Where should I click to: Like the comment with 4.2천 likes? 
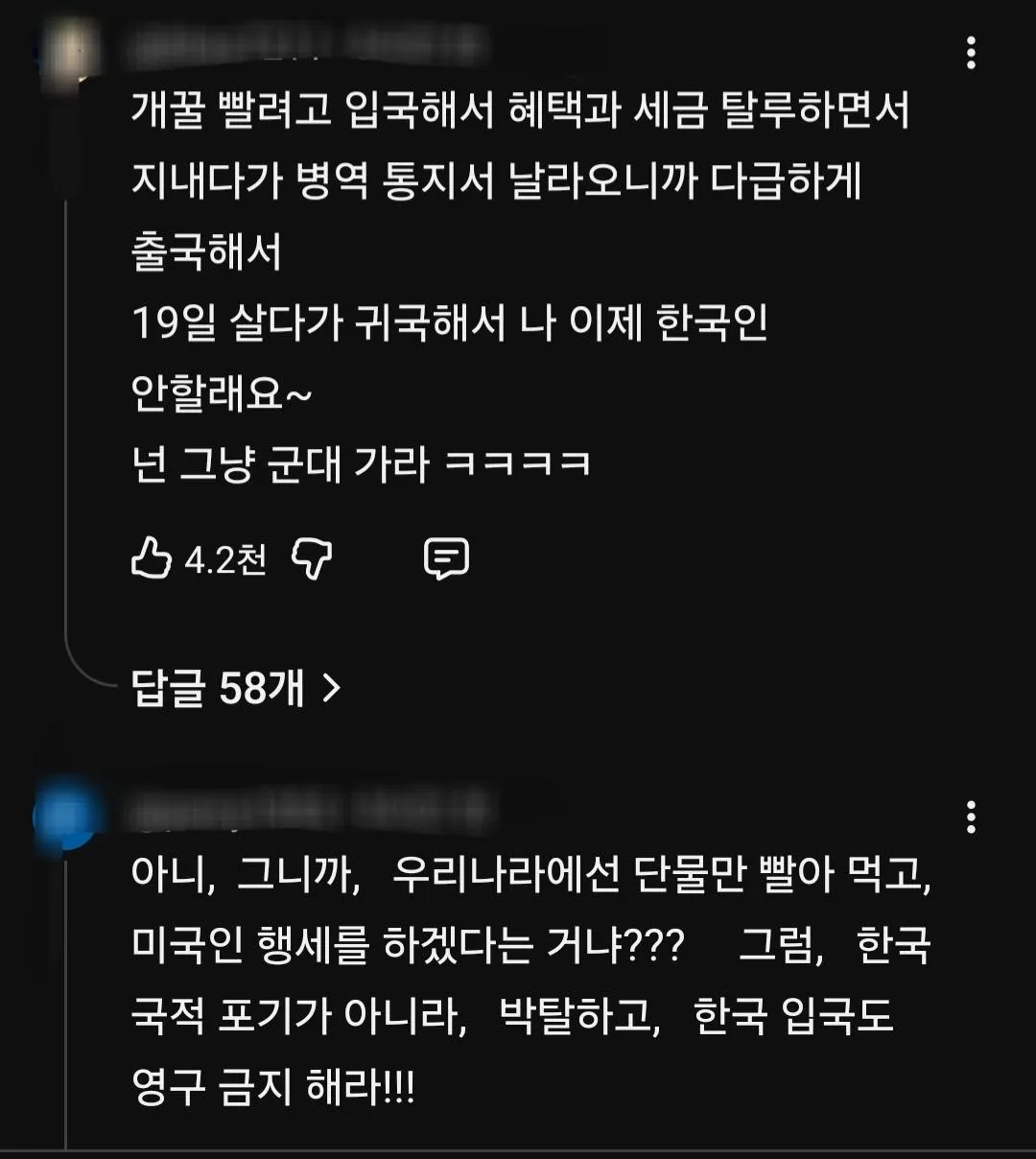(x=151, y=558)
